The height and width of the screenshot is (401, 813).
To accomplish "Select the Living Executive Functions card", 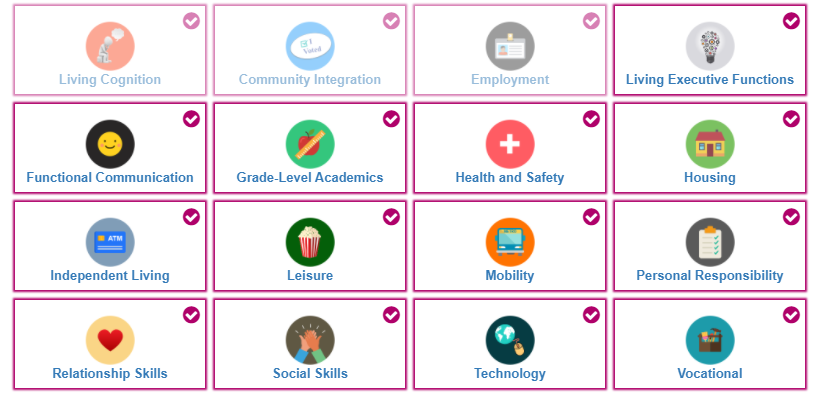I will click(x=710, y=51).
